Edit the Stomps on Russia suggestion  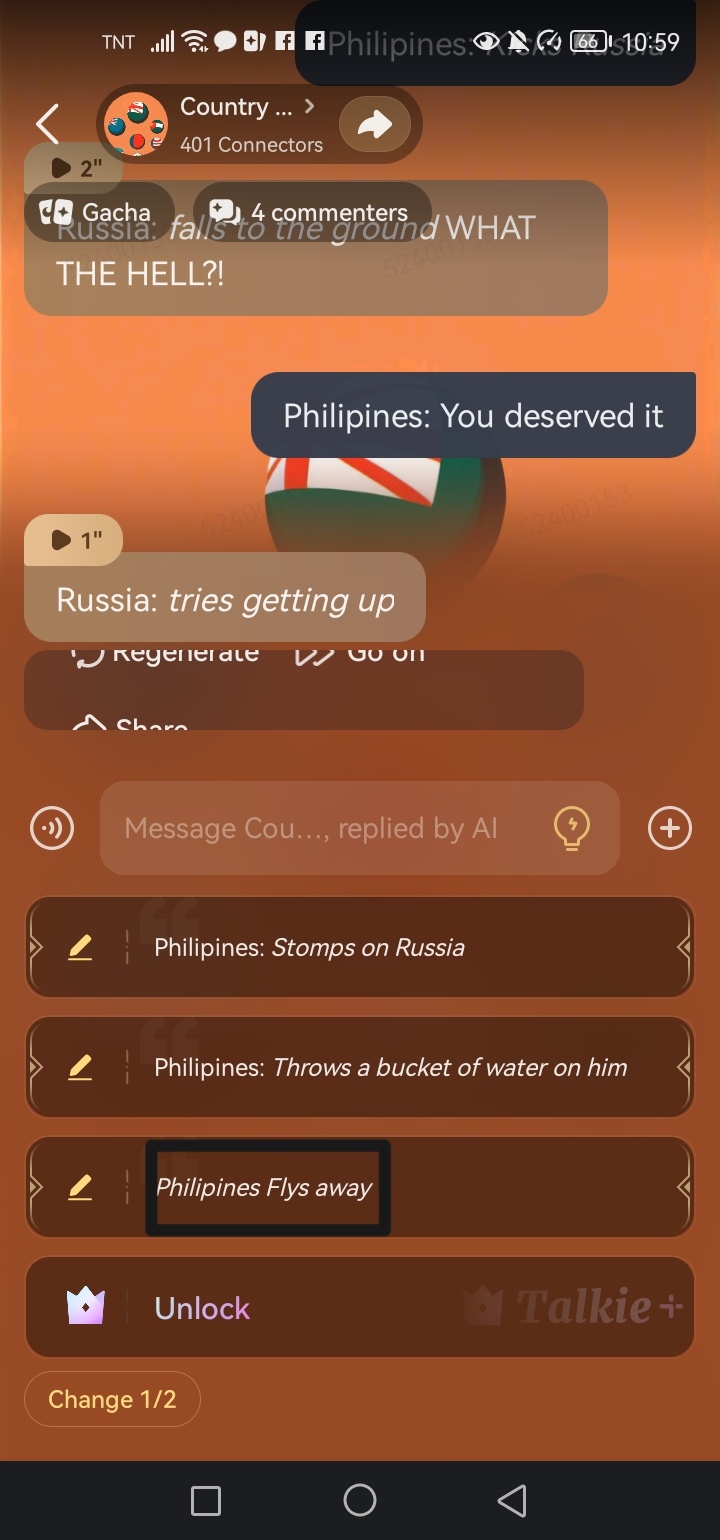click(x=80, y=947)
